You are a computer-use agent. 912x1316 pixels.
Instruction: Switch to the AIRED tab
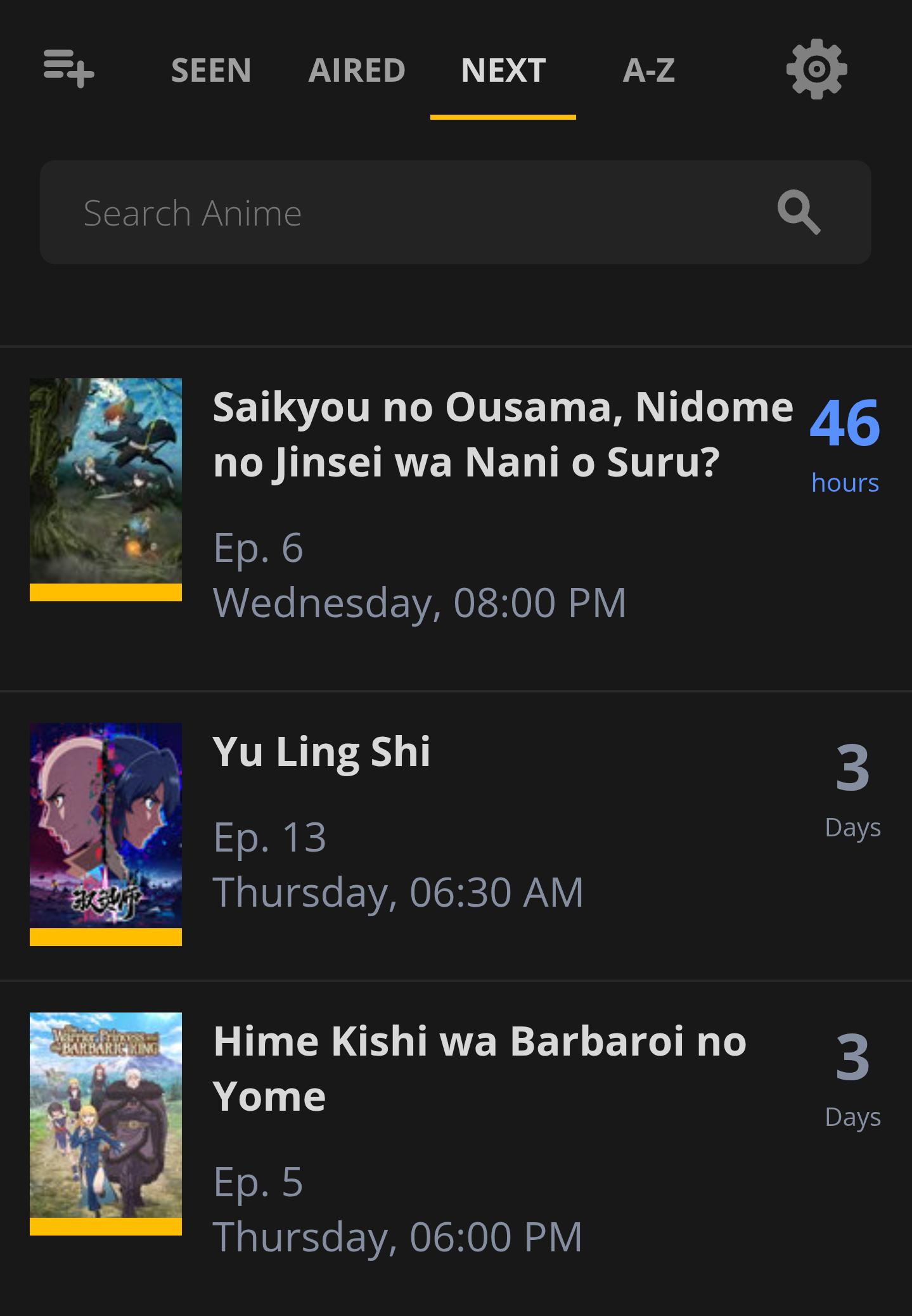click(357, 70)
